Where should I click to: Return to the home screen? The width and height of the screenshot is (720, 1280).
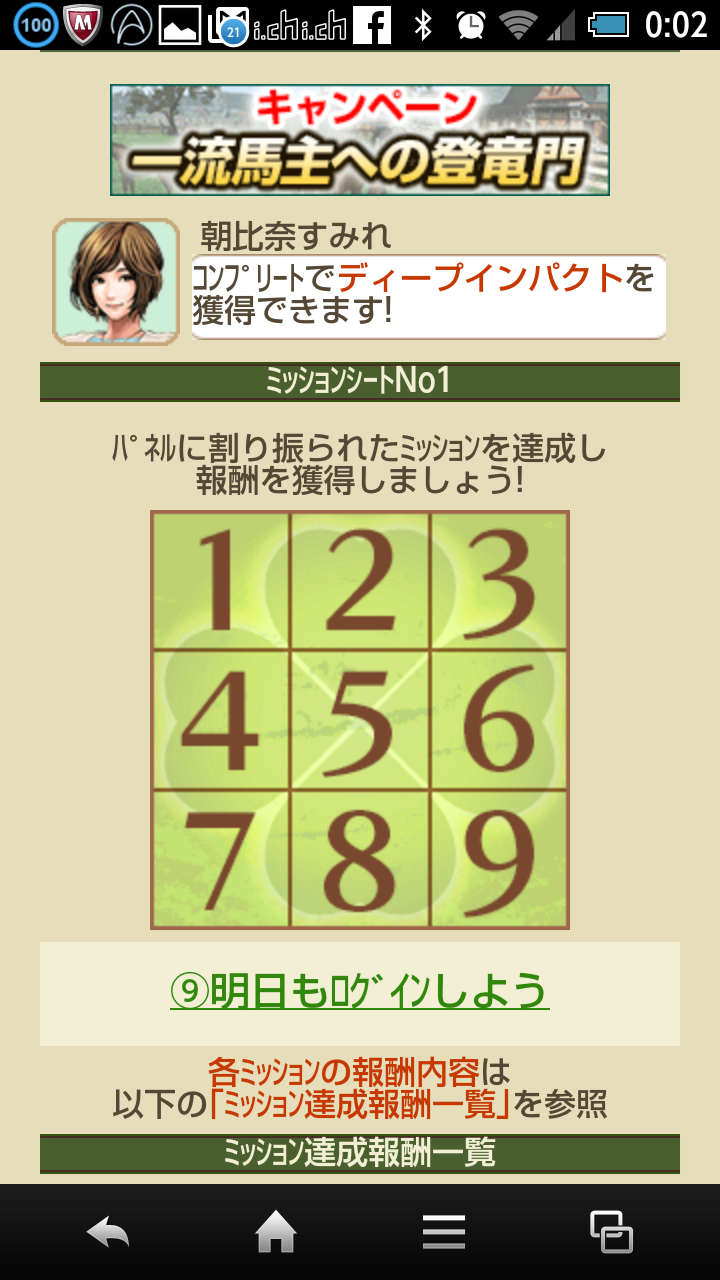click(276, 1232)
